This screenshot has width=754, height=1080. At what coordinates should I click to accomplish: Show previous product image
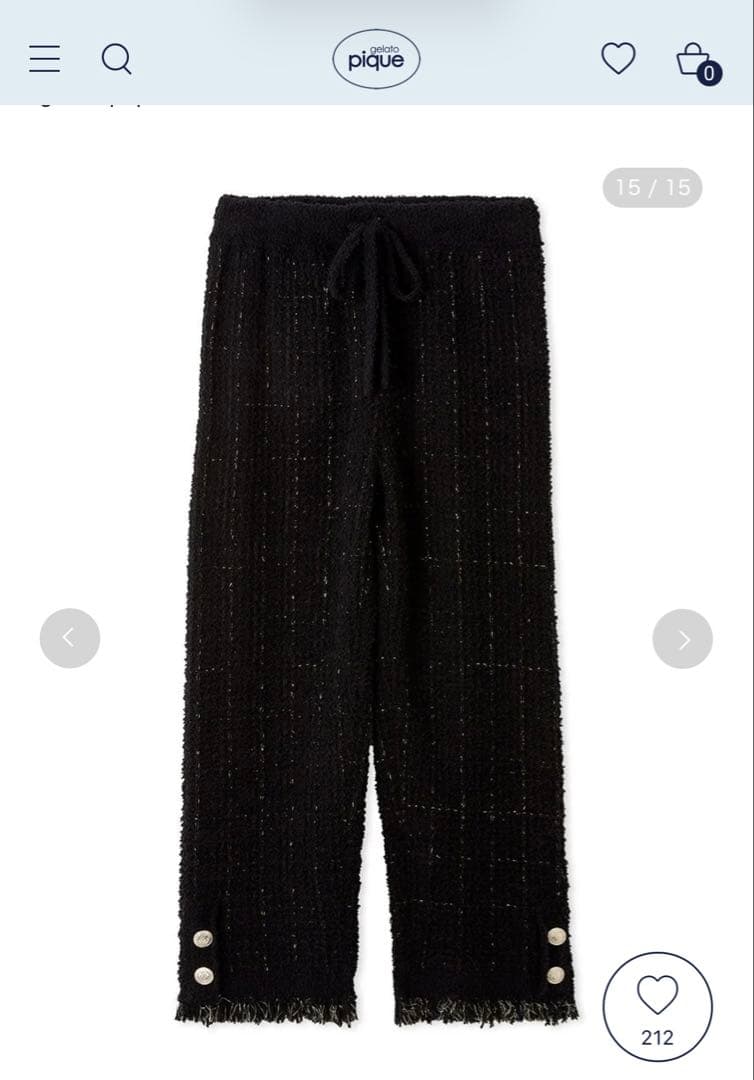tap(70, 638)
